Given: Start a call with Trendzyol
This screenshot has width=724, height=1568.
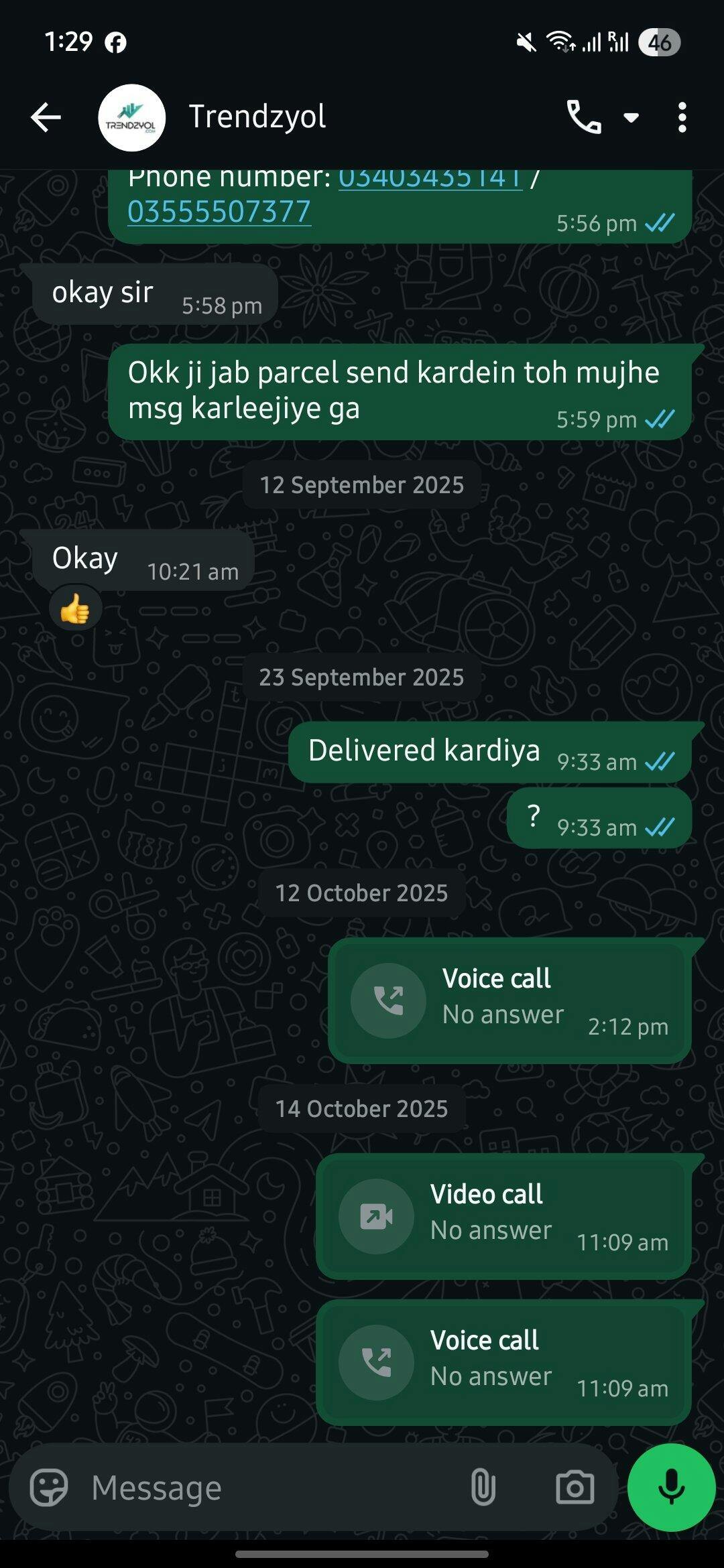Looking at the screenshot, I should click(585, 118).
